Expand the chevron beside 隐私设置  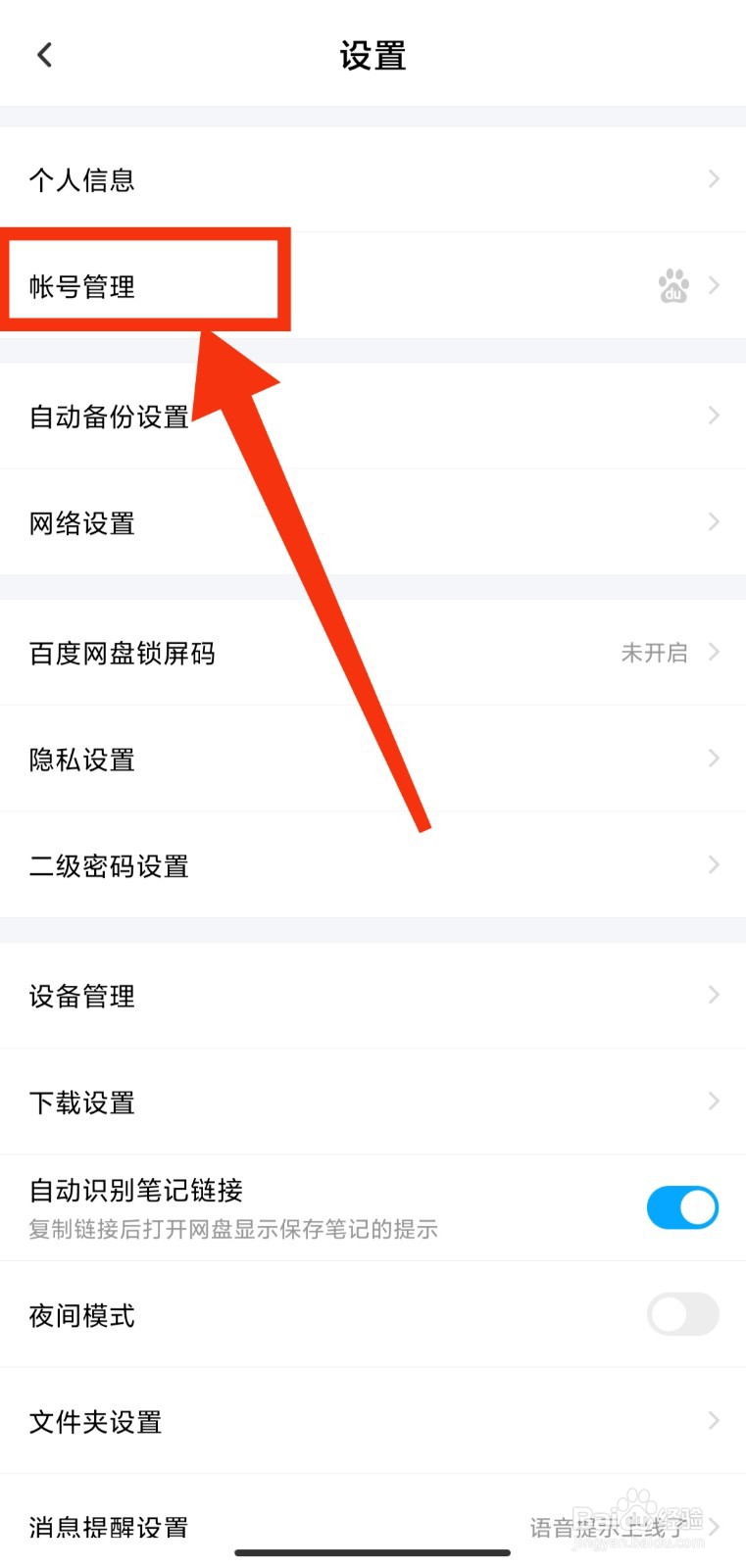(713, 759)
